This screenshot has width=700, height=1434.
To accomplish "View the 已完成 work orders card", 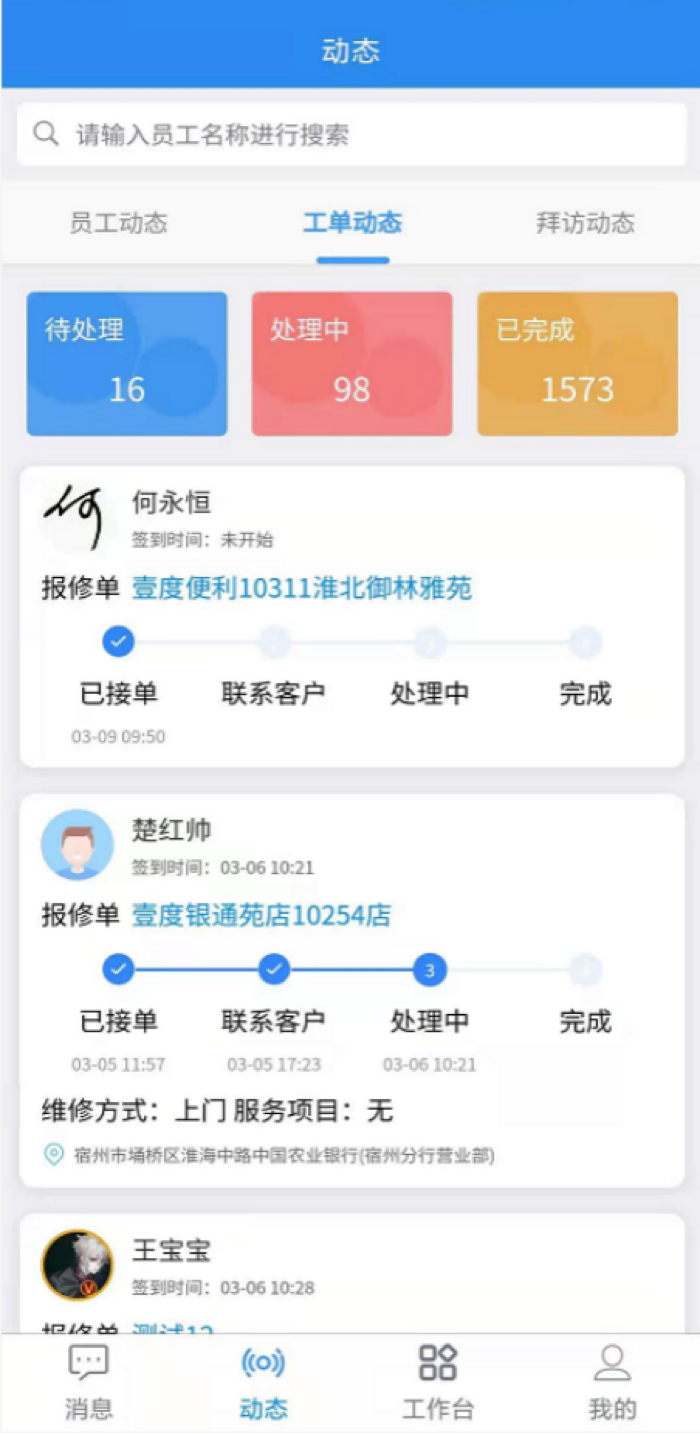I will pyautogui.click(x=577, y=364).
